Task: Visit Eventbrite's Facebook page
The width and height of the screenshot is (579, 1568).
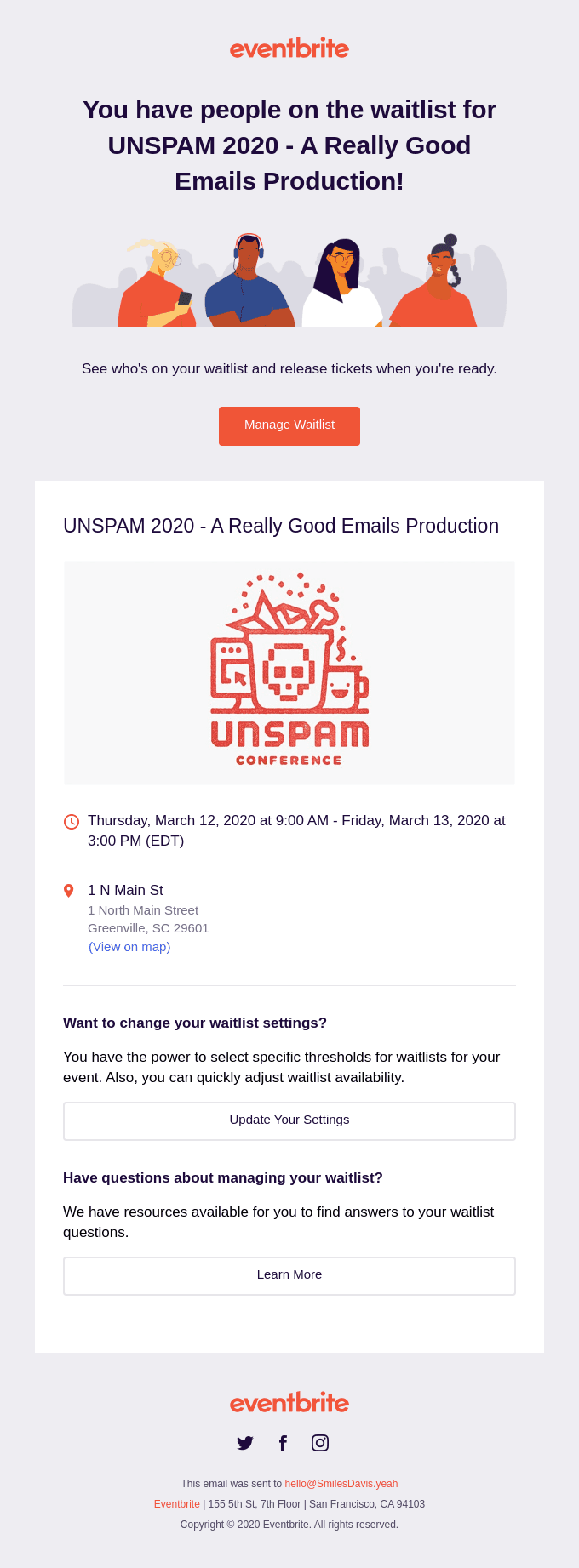Action: coord(283,1443)
